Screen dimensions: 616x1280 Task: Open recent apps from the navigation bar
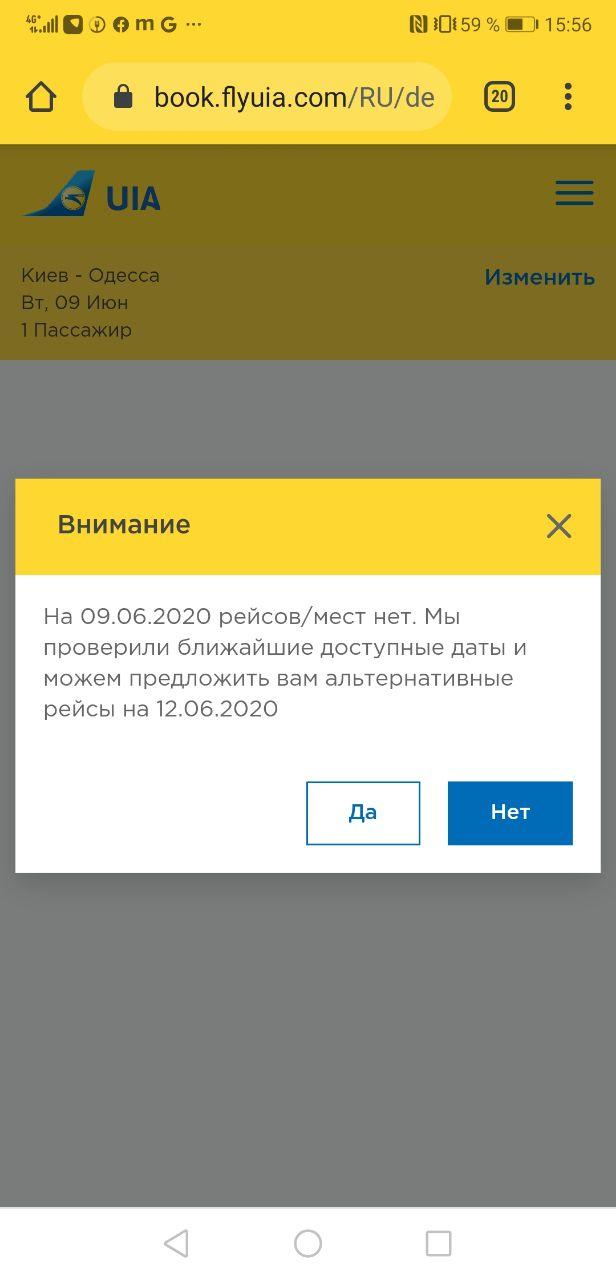438,1243
